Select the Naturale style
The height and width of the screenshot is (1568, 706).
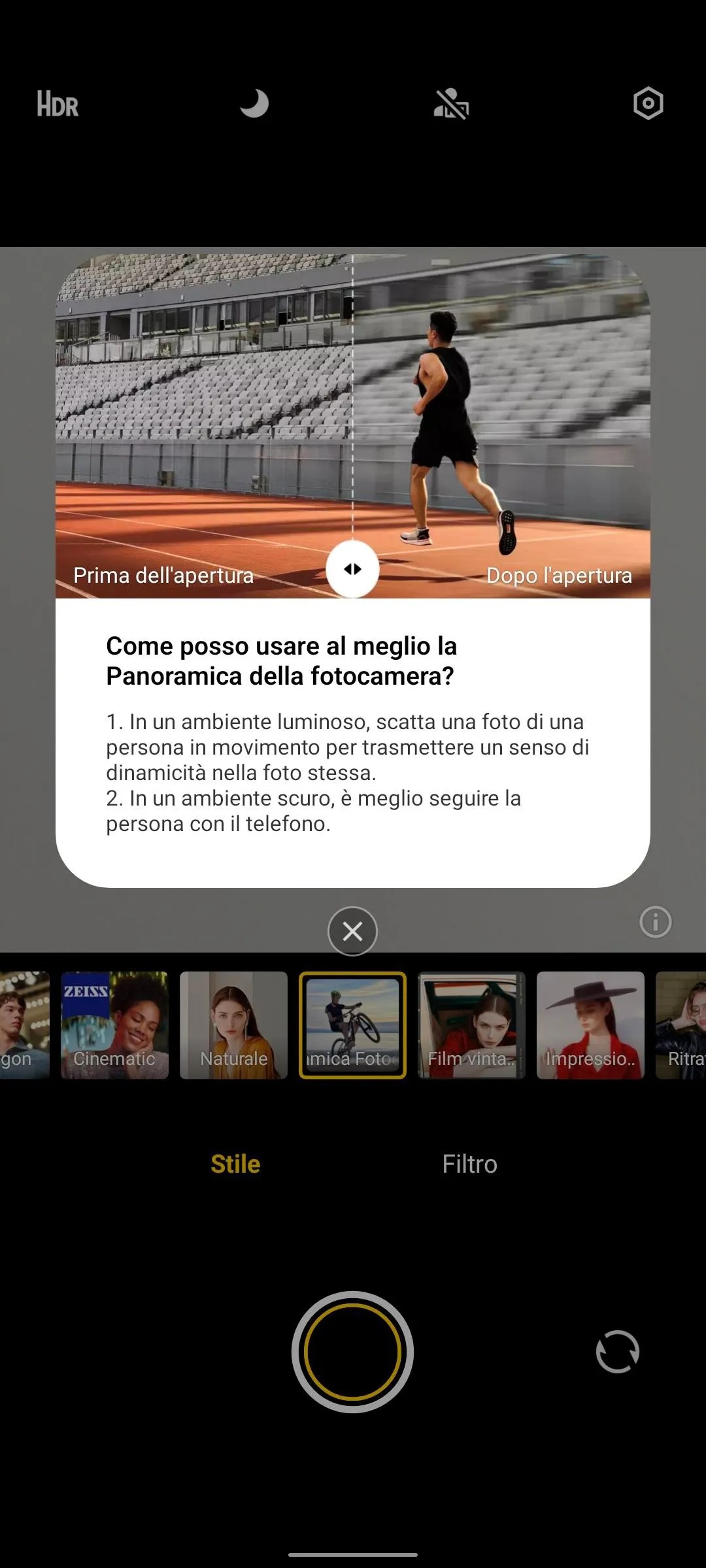[x=233, y=1025]
